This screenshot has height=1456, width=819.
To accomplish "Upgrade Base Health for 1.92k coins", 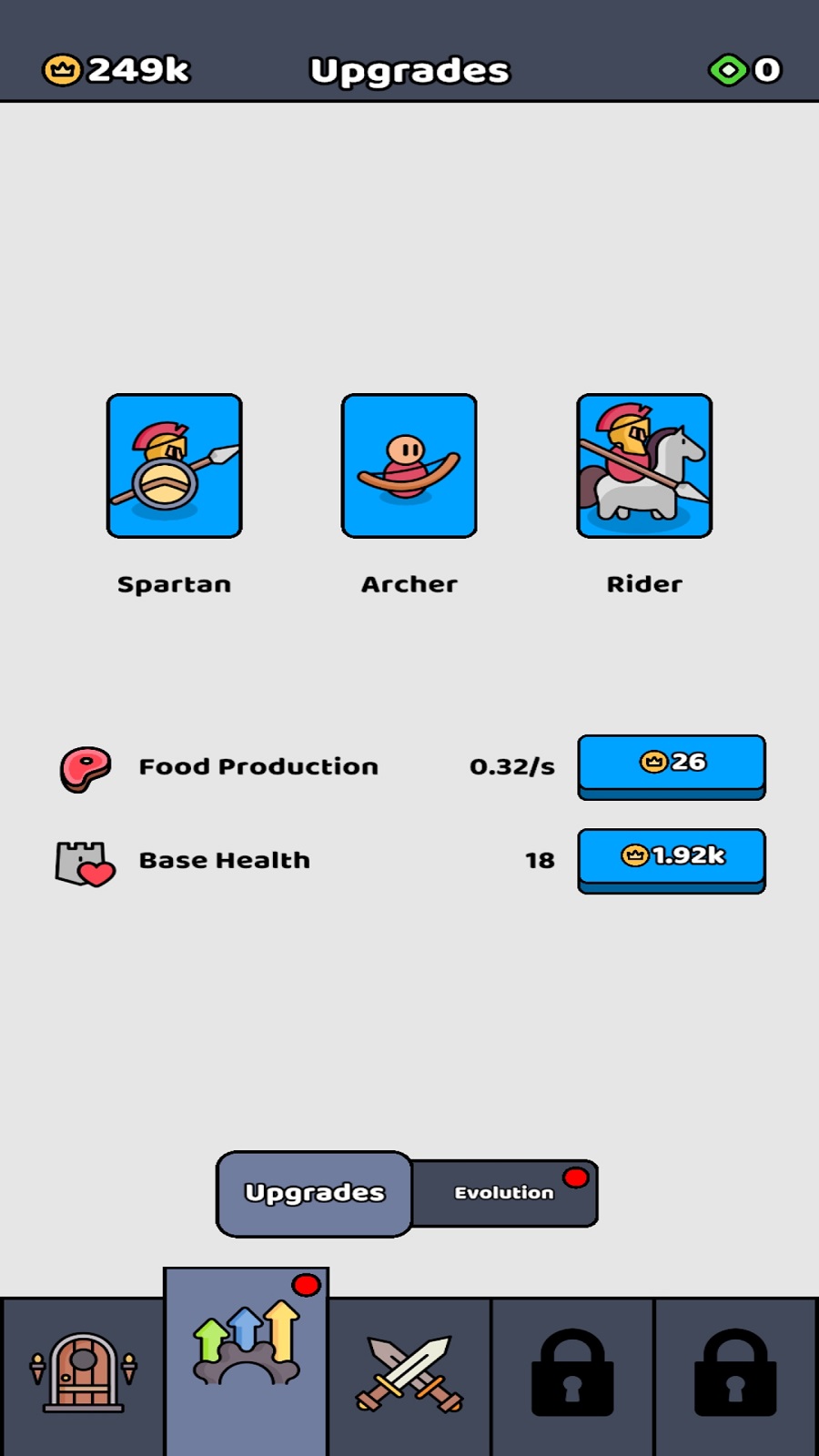I will click(x=672, y=858).
